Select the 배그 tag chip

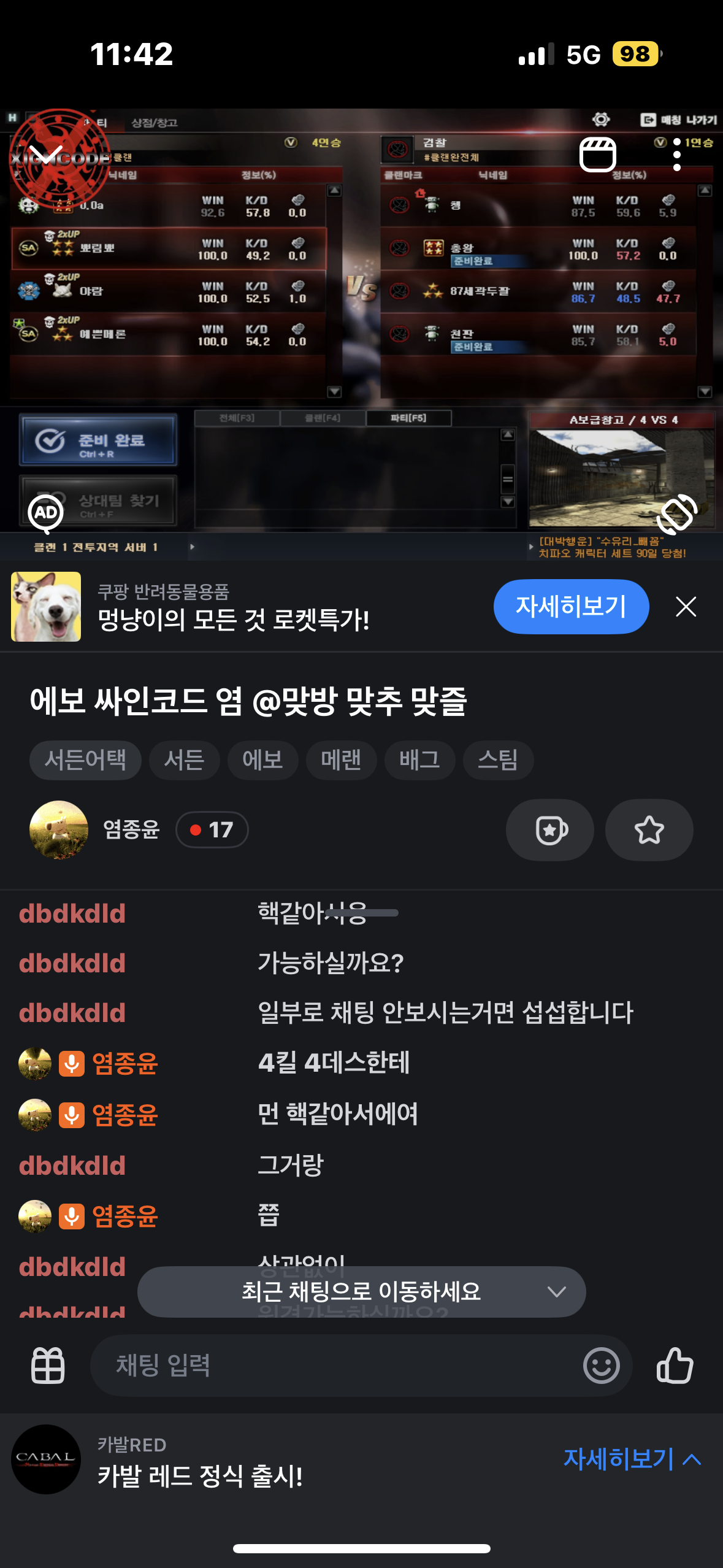(x=419, y=760)
